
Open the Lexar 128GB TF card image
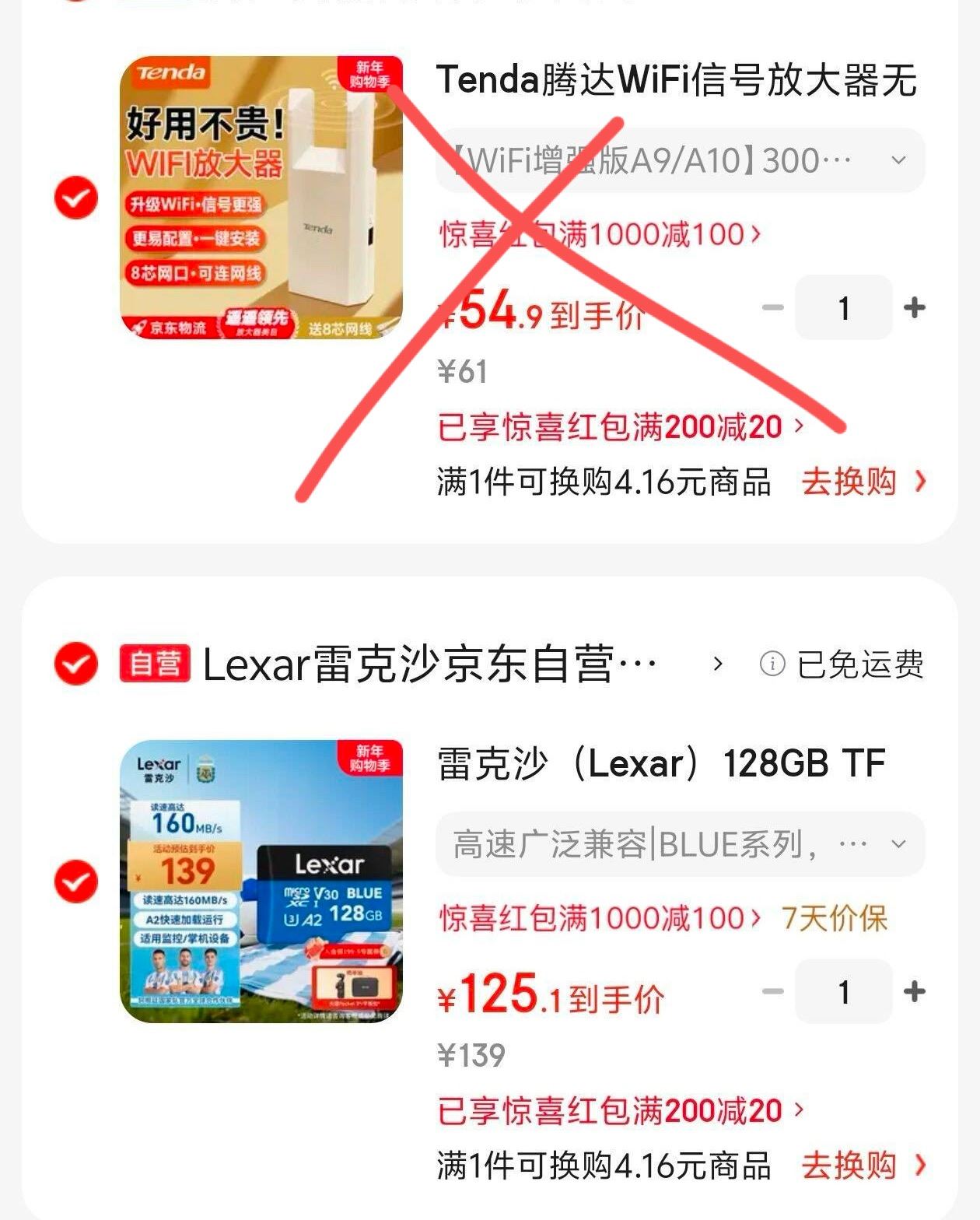[x=261, y=882]
